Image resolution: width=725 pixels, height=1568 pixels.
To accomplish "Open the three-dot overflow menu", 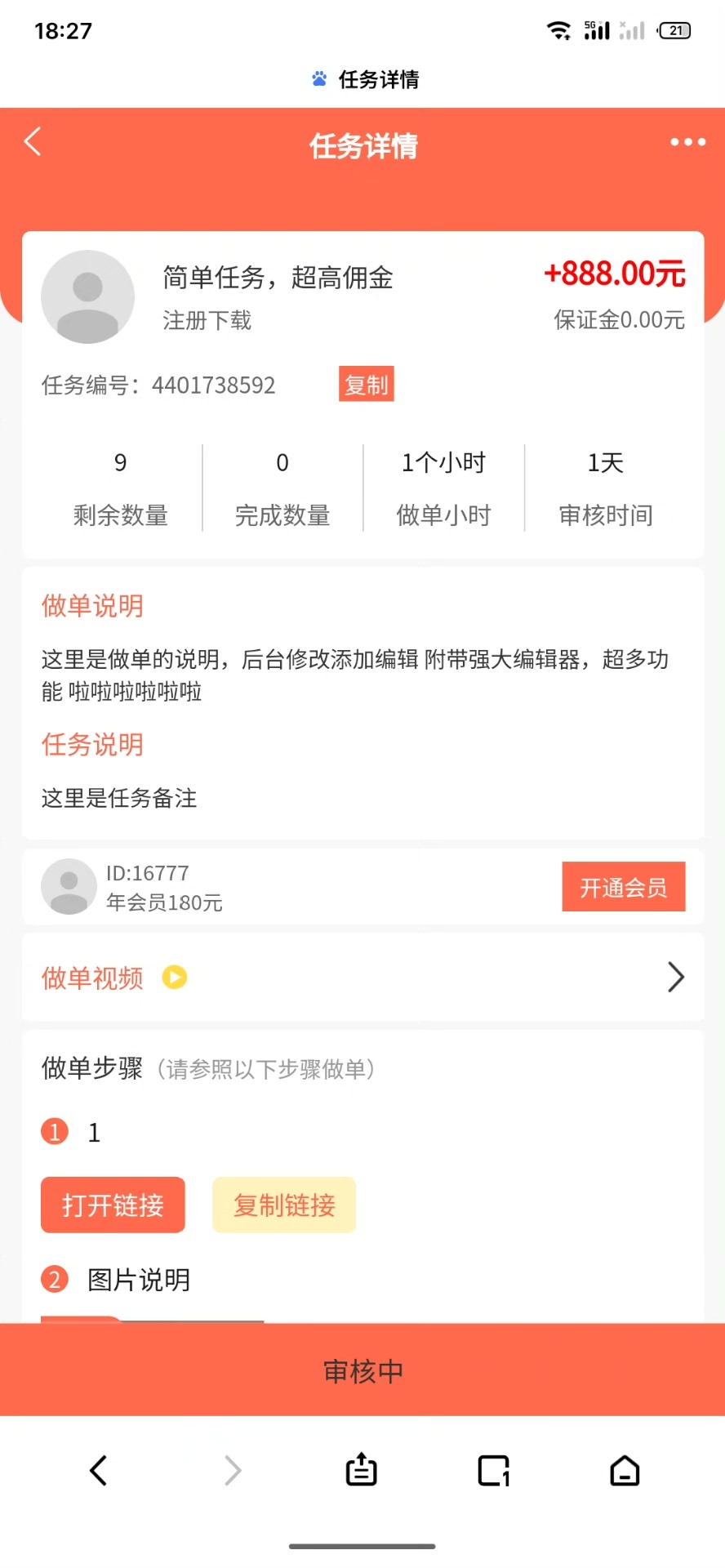I will point(687,142).
